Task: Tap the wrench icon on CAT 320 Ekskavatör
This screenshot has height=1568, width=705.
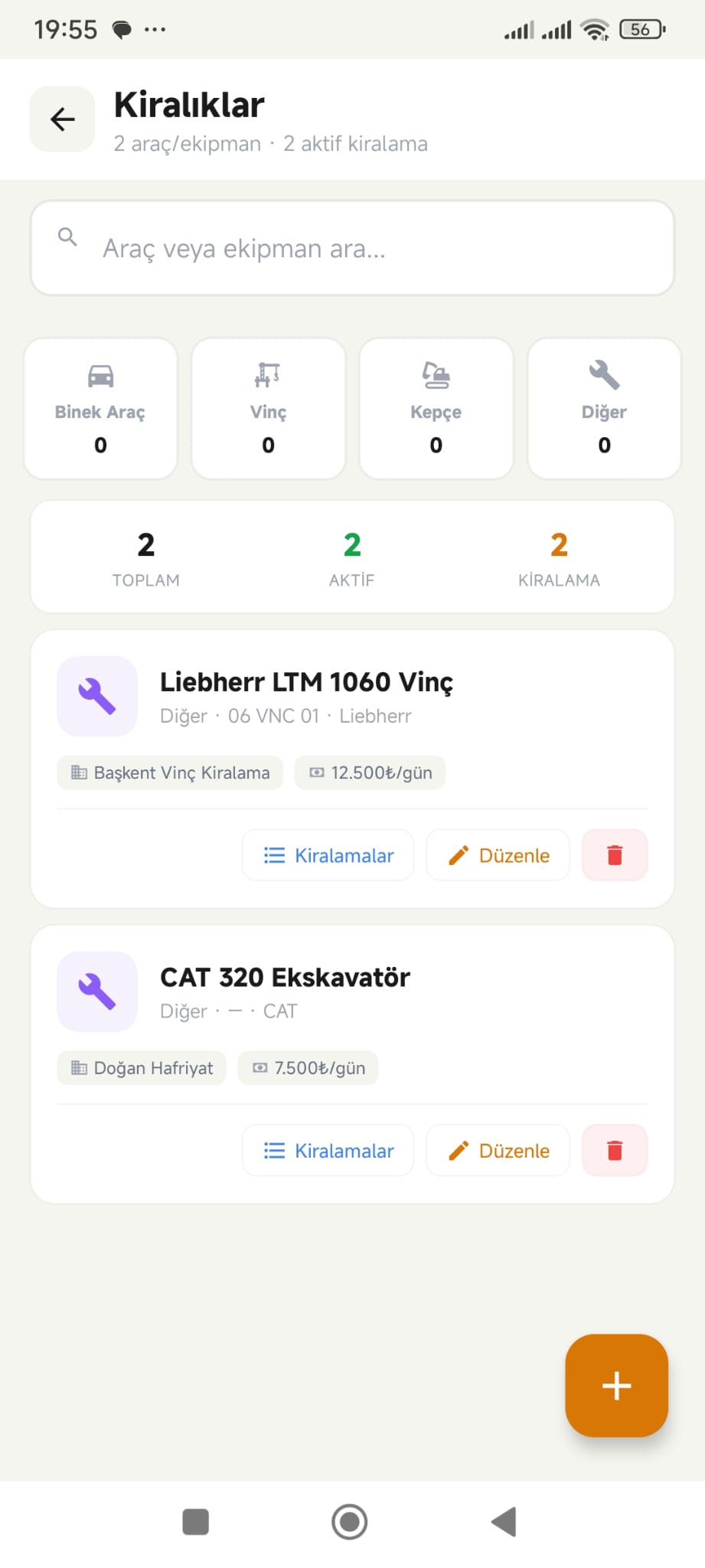Action: coord(97,991)
